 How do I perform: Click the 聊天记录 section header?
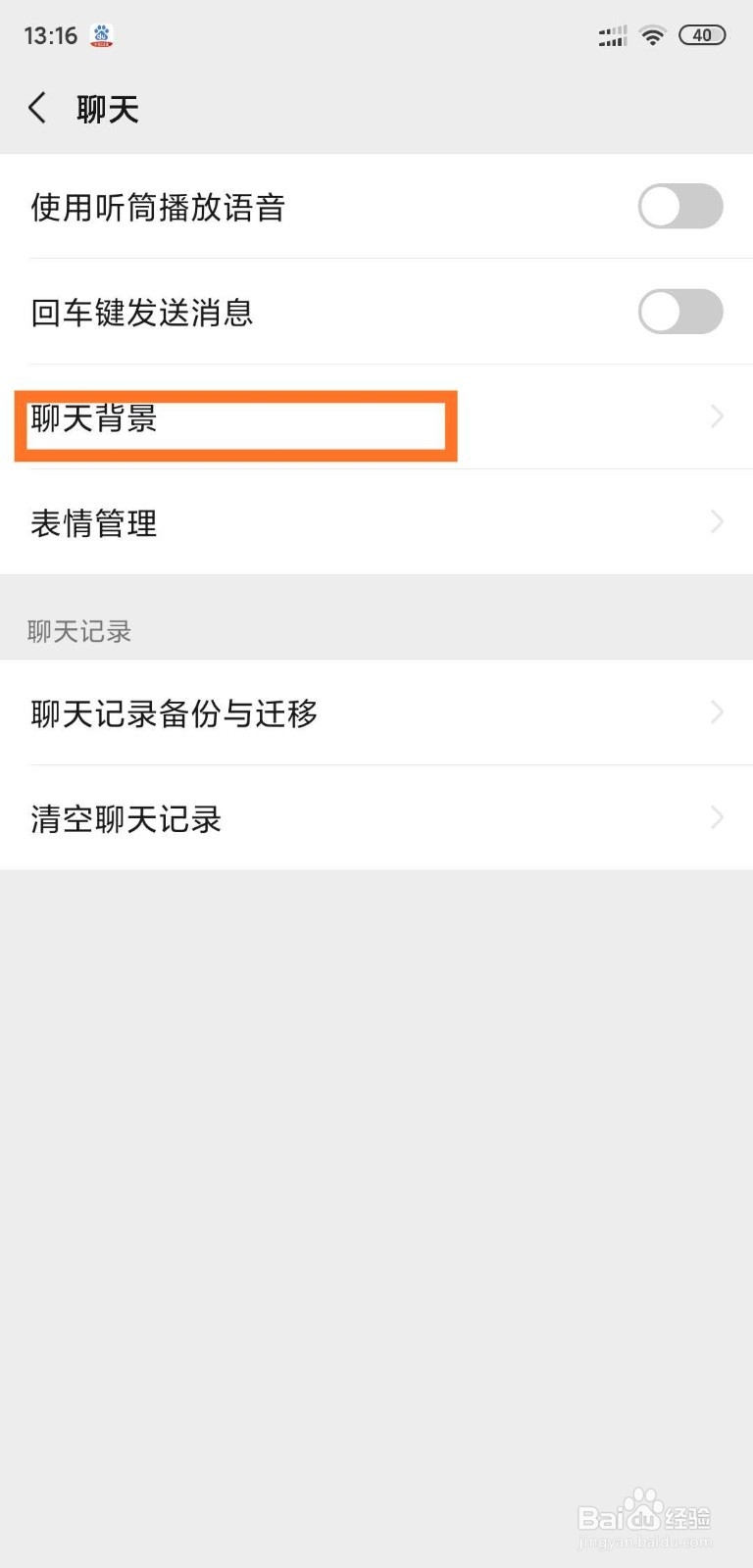point(79,630)
